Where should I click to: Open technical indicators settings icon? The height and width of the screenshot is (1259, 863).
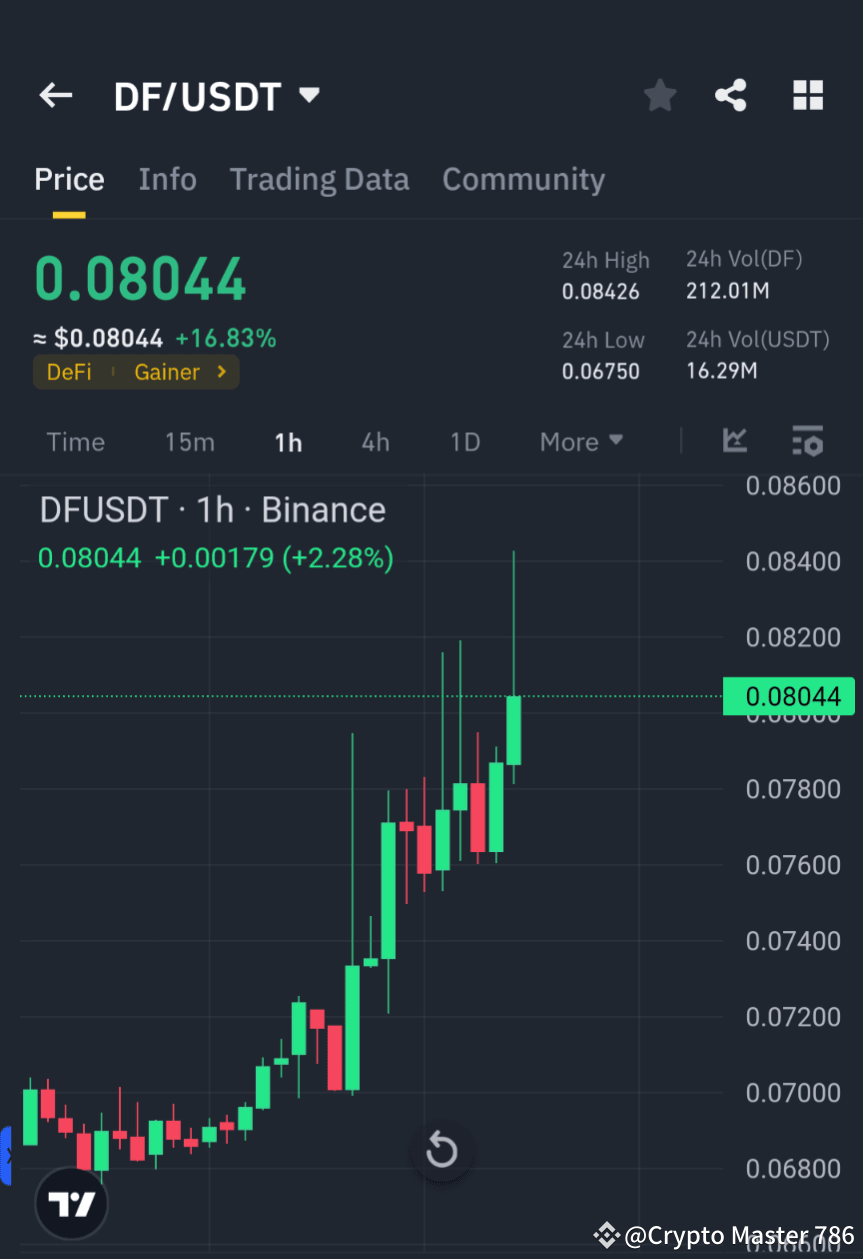point(807,441)
